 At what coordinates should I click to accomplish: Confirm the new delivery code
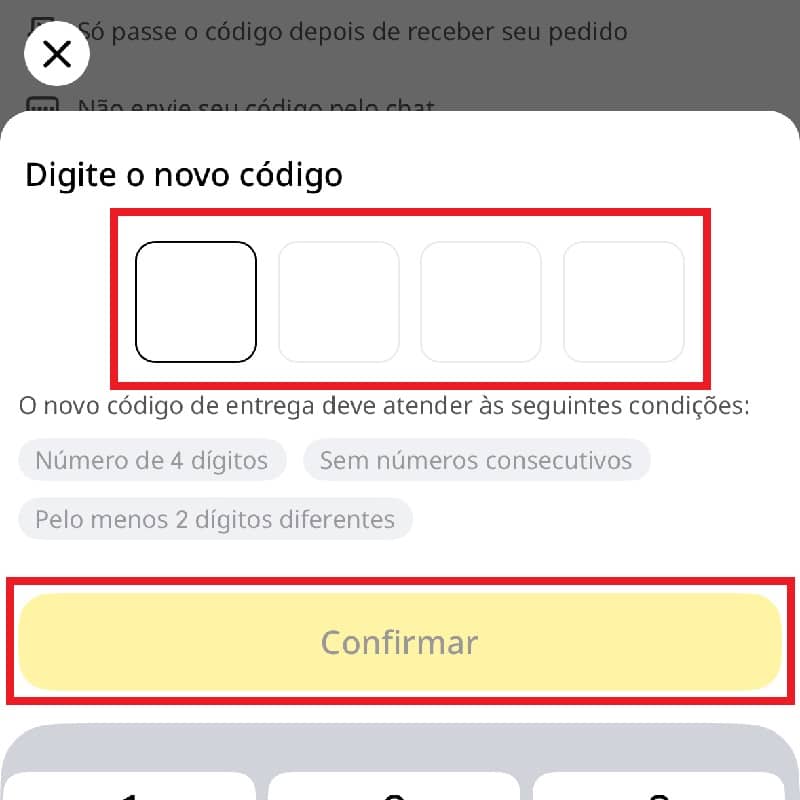pos(400,642)
